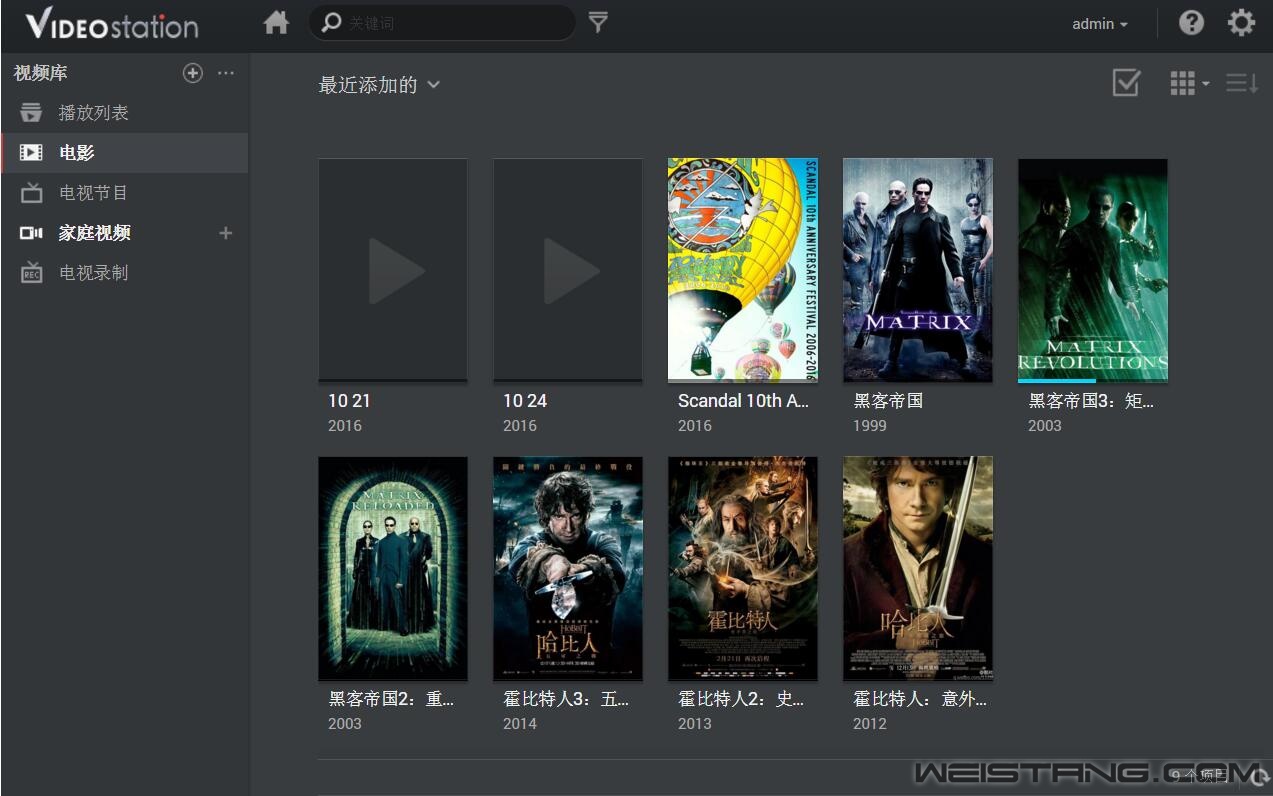This screenshot has height=796, width=1273.
Task: Open the filter funnel icon
Action: coord(598,22)
